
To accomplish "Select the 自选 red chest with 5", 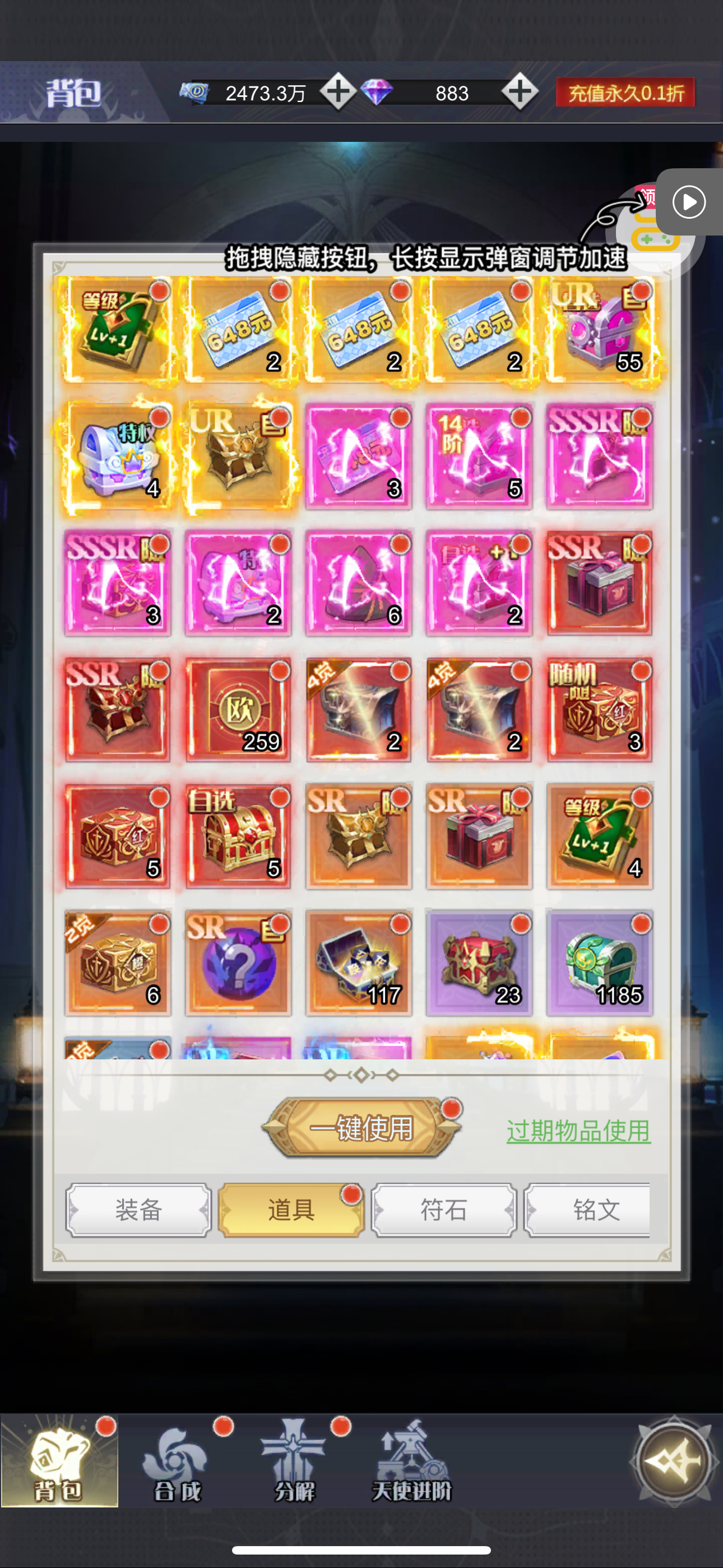I will click(238, 836).
